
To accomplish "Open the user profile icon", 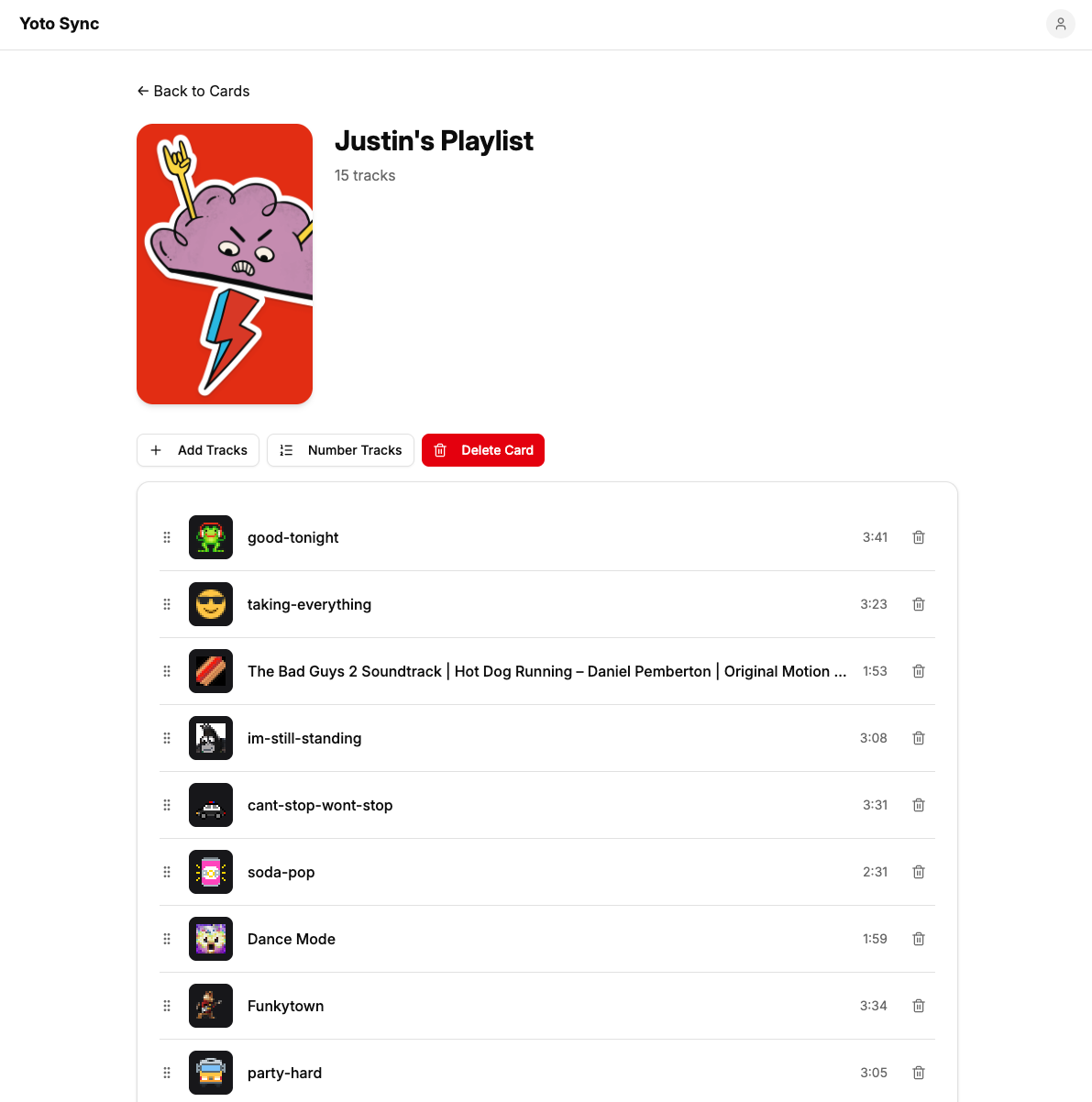I will pyautogui.click(x=1060, y=24).
